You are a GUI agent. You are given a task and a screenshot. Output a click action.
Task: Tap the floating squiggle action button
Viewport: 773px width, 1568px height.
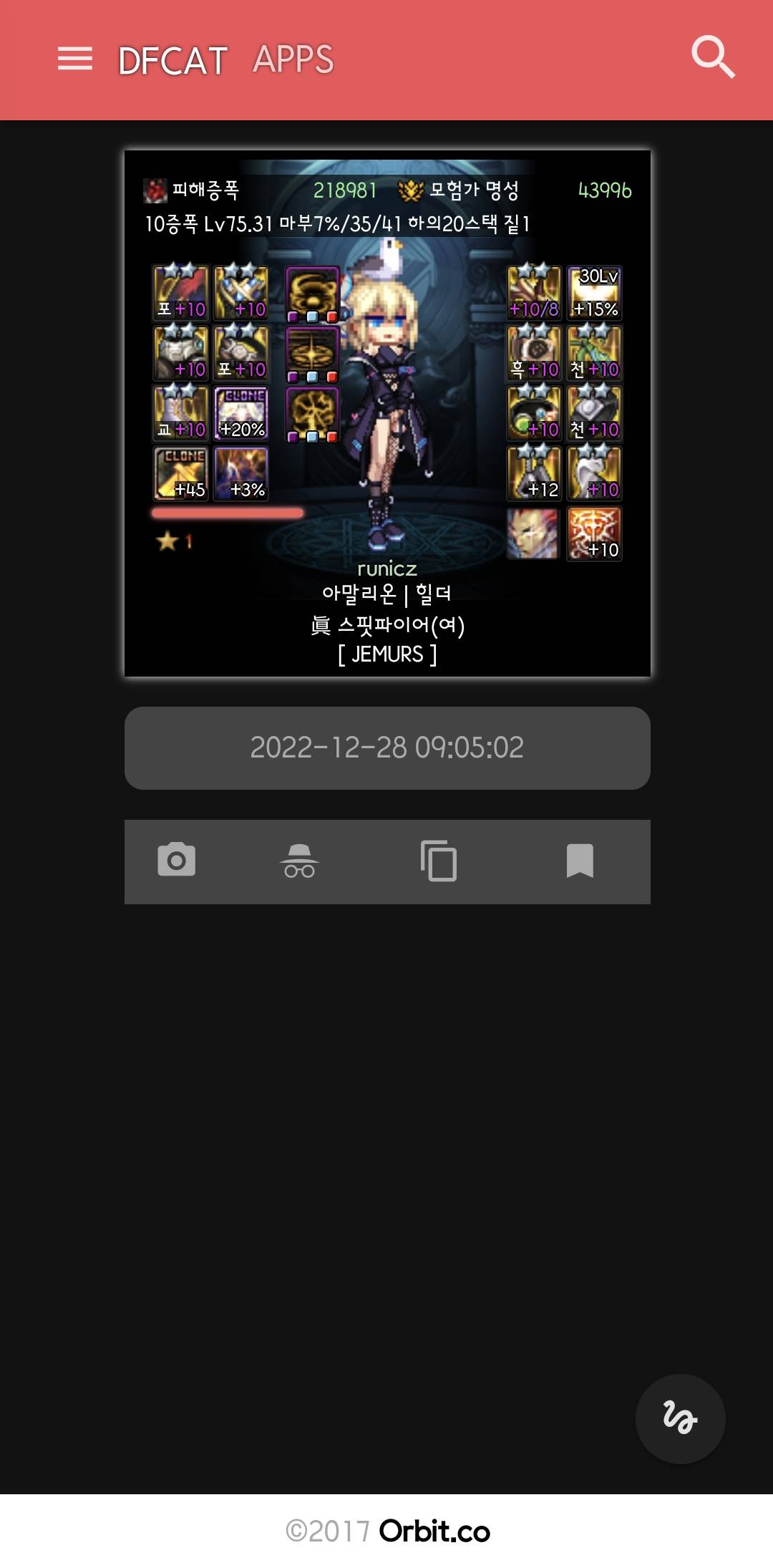point(680,1418)
